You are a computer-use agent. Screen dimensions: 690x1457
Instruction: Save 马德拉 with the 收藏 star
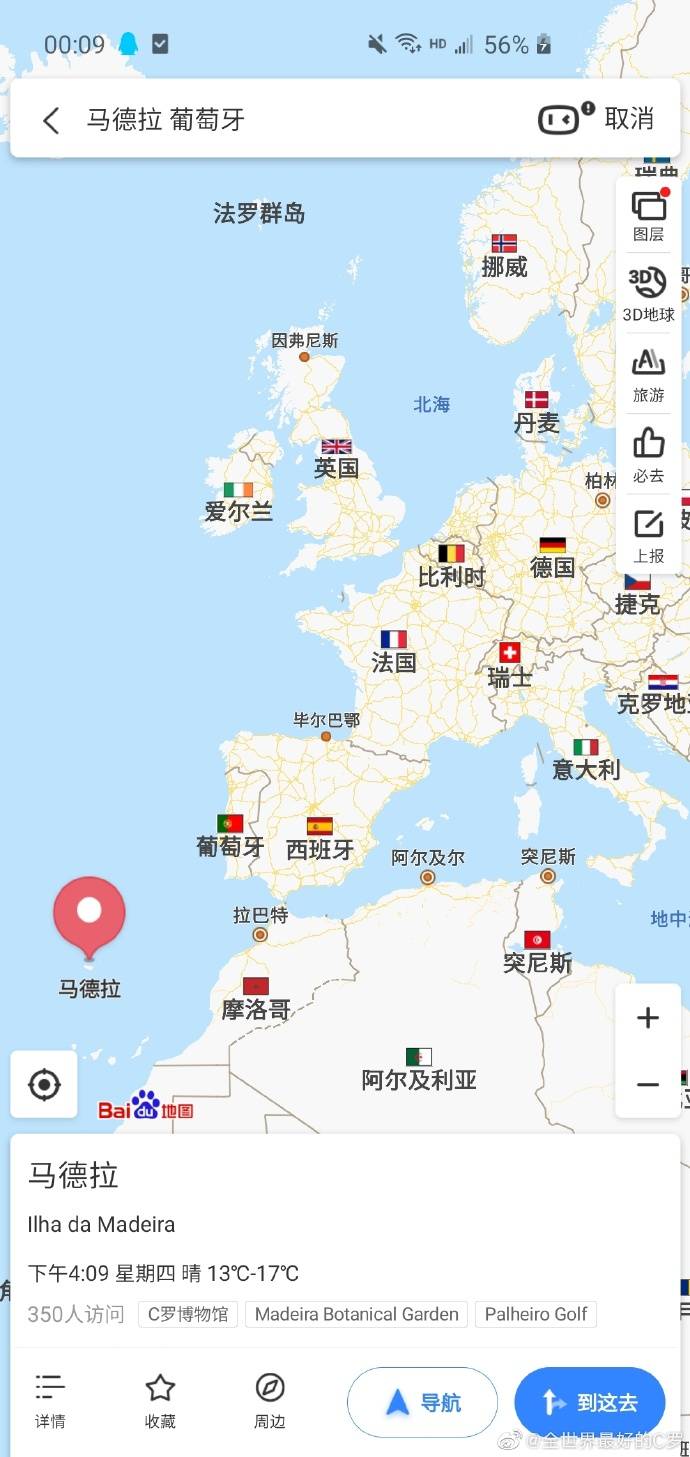(160, 1402)
